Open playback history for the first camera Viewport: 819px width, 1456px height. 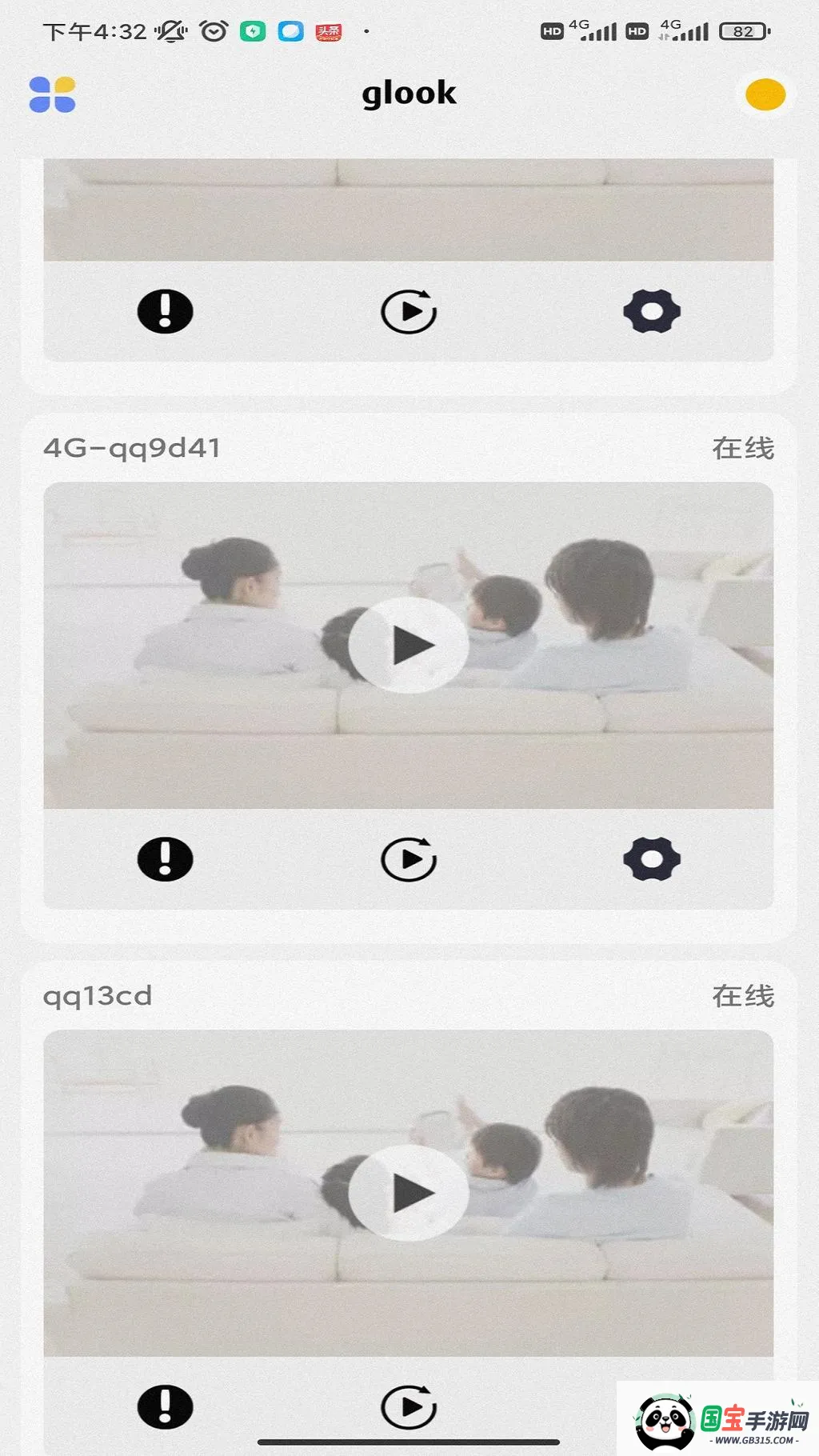pos(408,312)
